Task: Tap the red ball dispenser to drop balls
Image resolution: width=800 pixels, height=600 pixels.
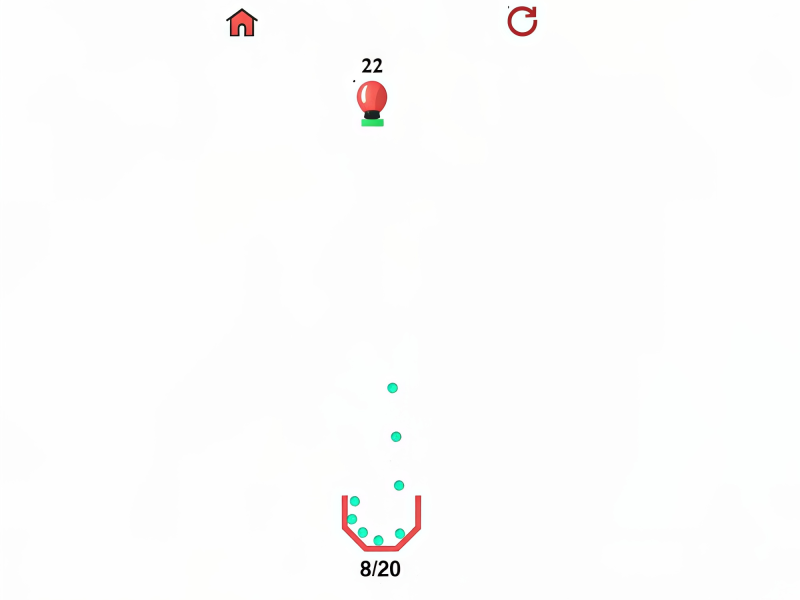Action: [x=372, y=102]
